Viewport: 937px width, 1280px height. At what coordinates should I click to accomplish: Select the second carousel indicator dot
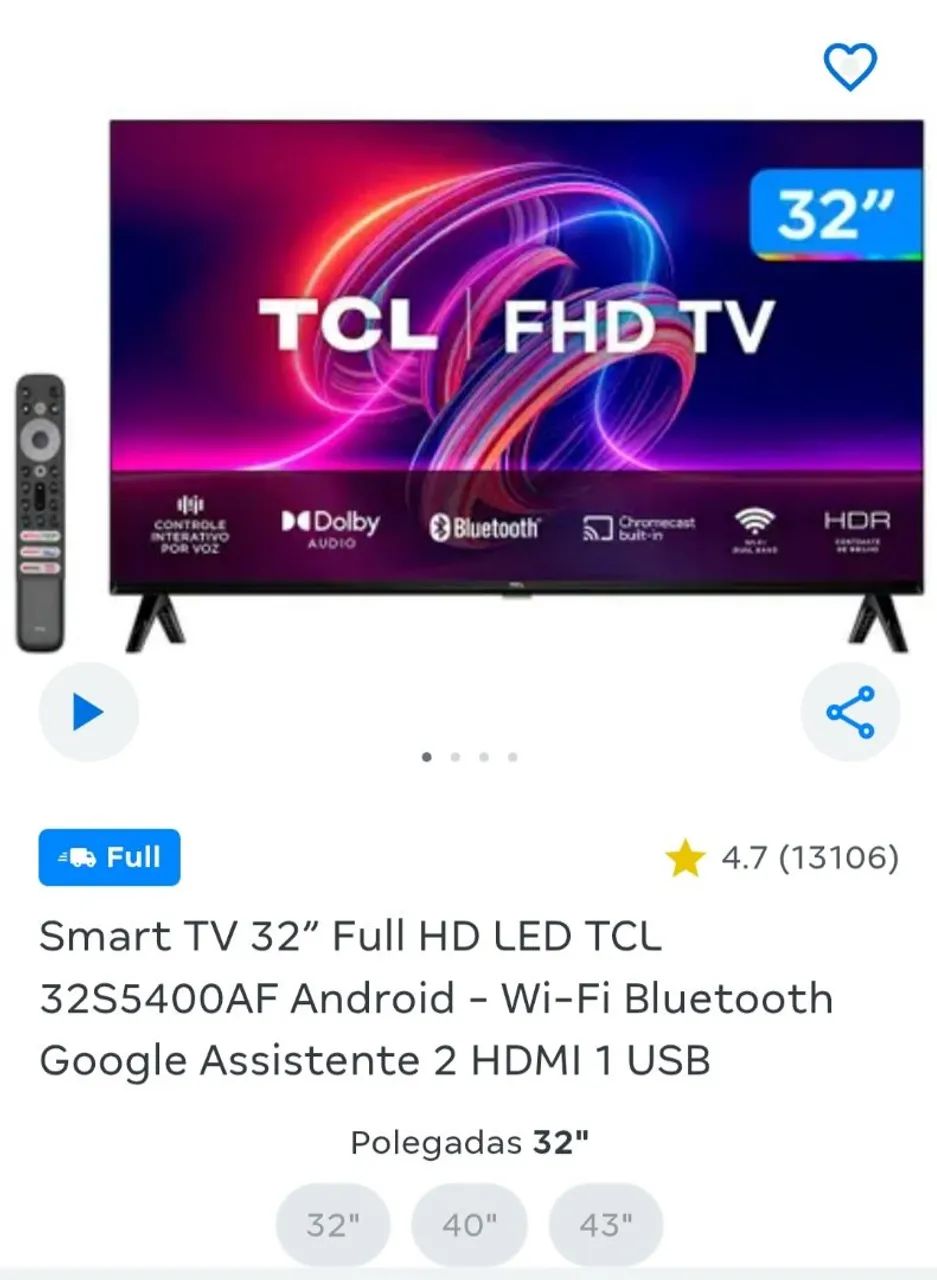coord(457,757)
